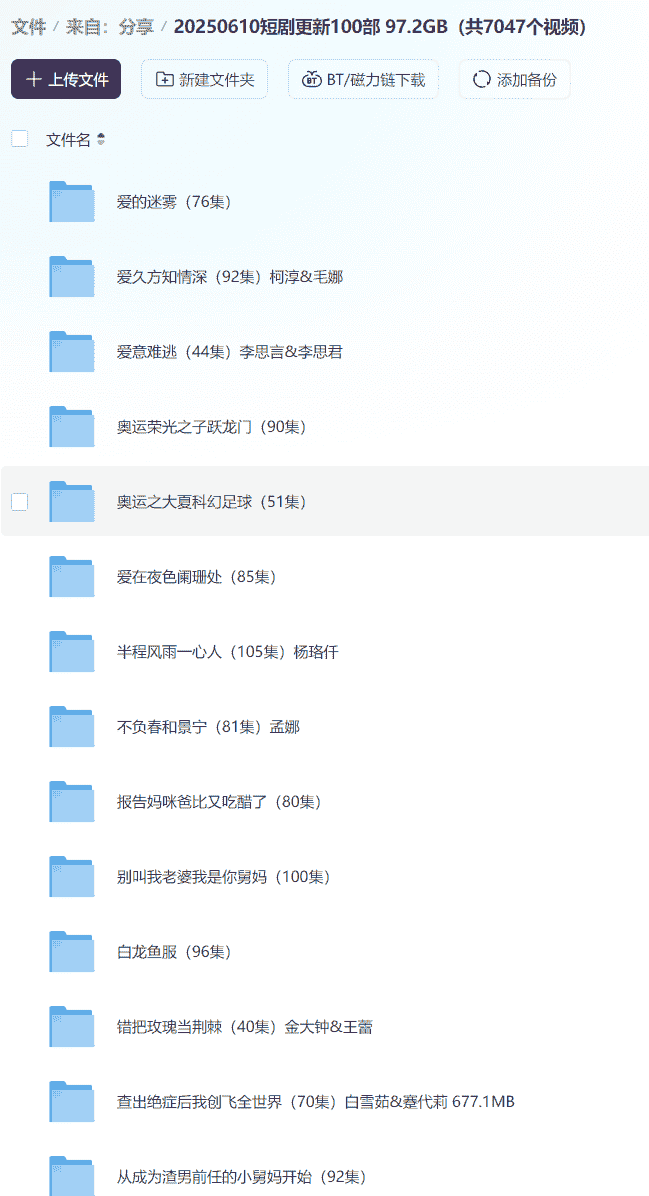Tap the 上传文件 upload button

[66, 80]
